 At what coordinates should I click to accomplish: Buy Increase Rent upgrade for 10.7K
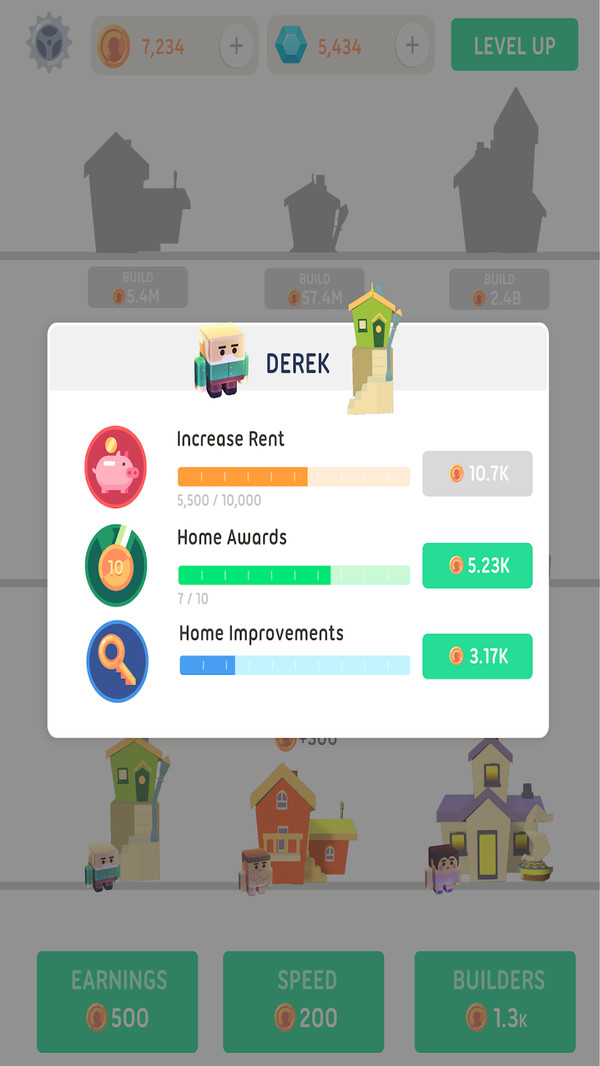[x=477, y=474]
